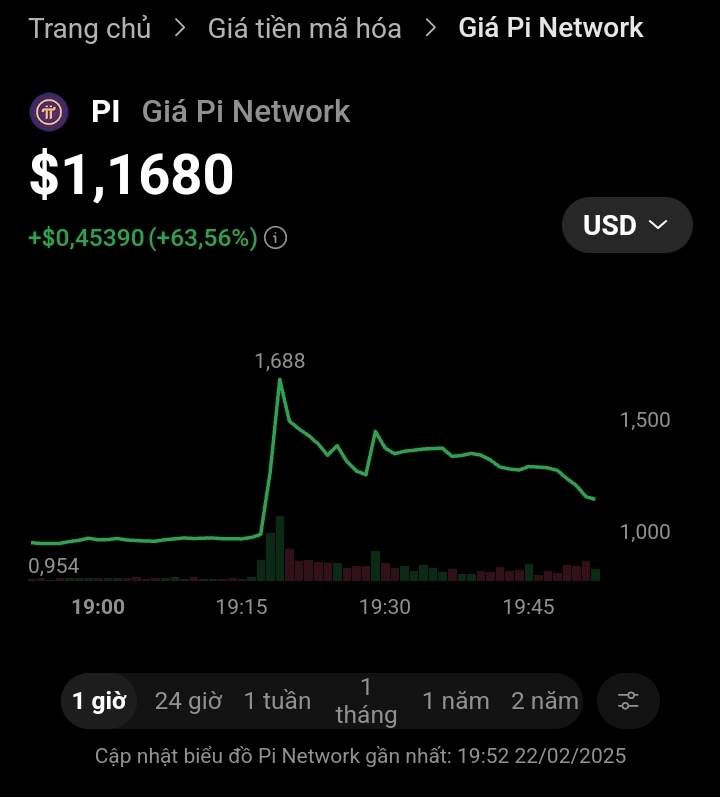Show price change info icon
Viewport: 720px width, 797px height.
pos(276,238)
